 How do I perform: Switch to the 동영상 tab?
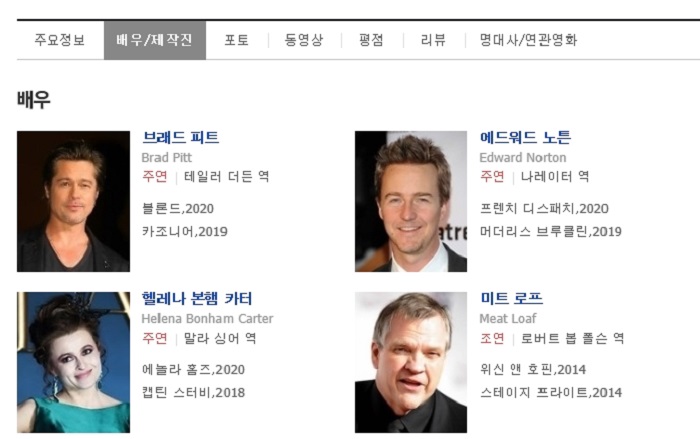(303, 41)
